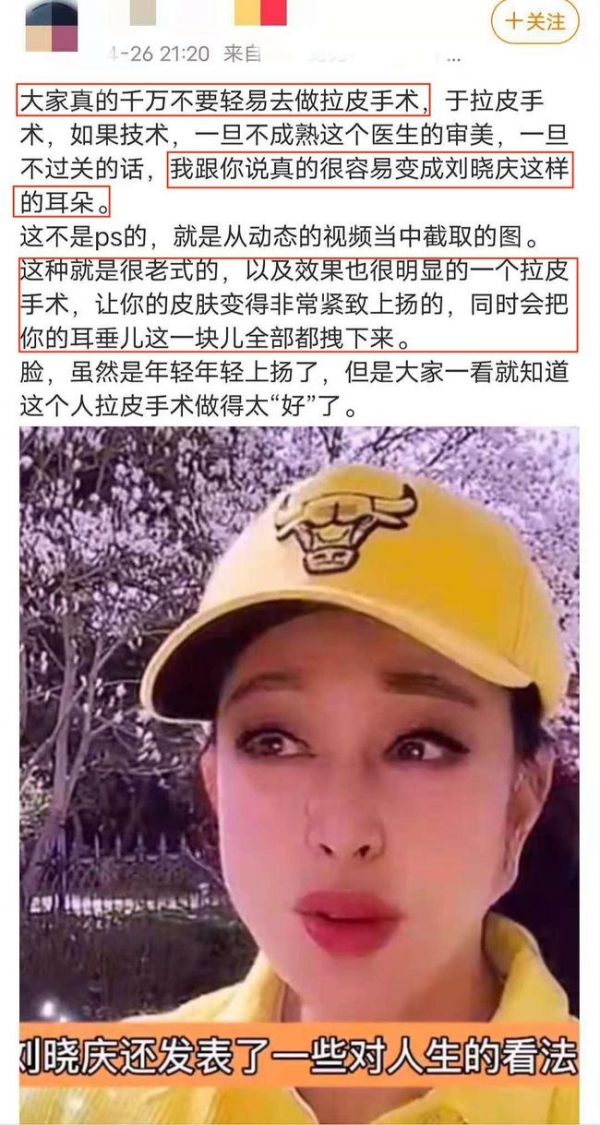Follow the post's author via 关注
The width and height of the screenshot is (600, 1125).
(x=535, y=21)
